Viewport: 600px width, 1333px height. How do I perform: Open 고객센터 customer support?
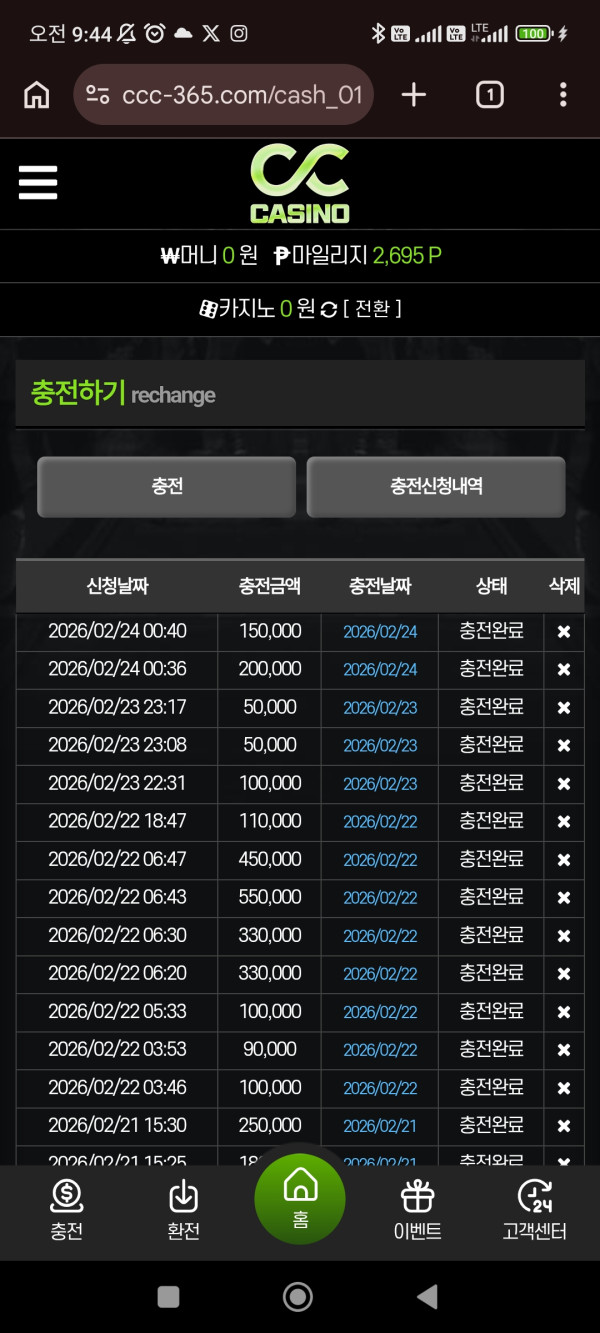534,1210
